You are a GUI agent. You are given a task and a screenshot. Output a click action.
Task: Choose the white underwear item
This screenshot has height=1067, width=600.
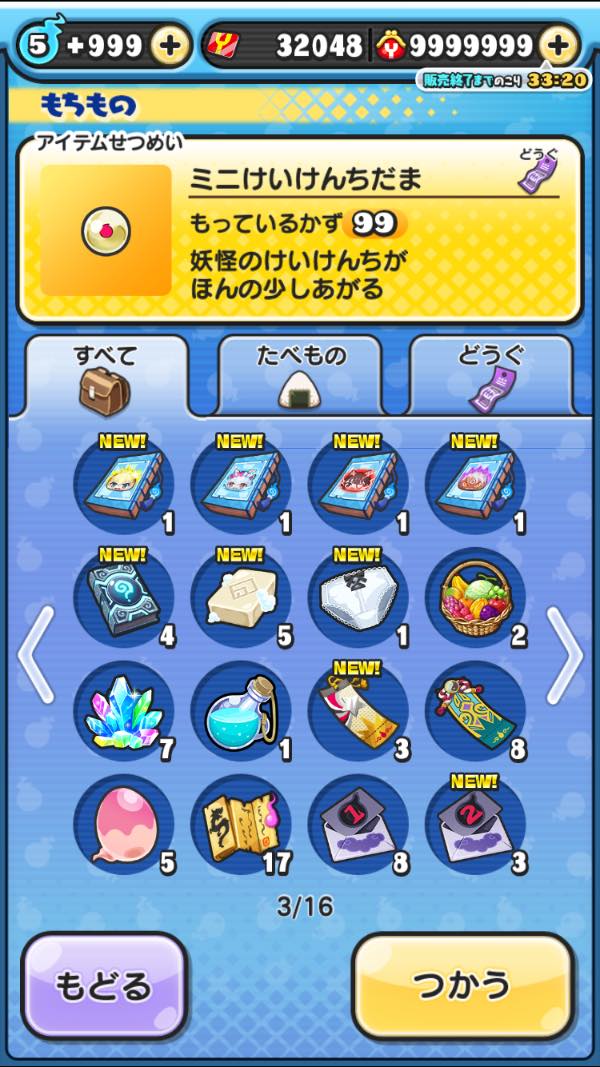click(358, 598)
